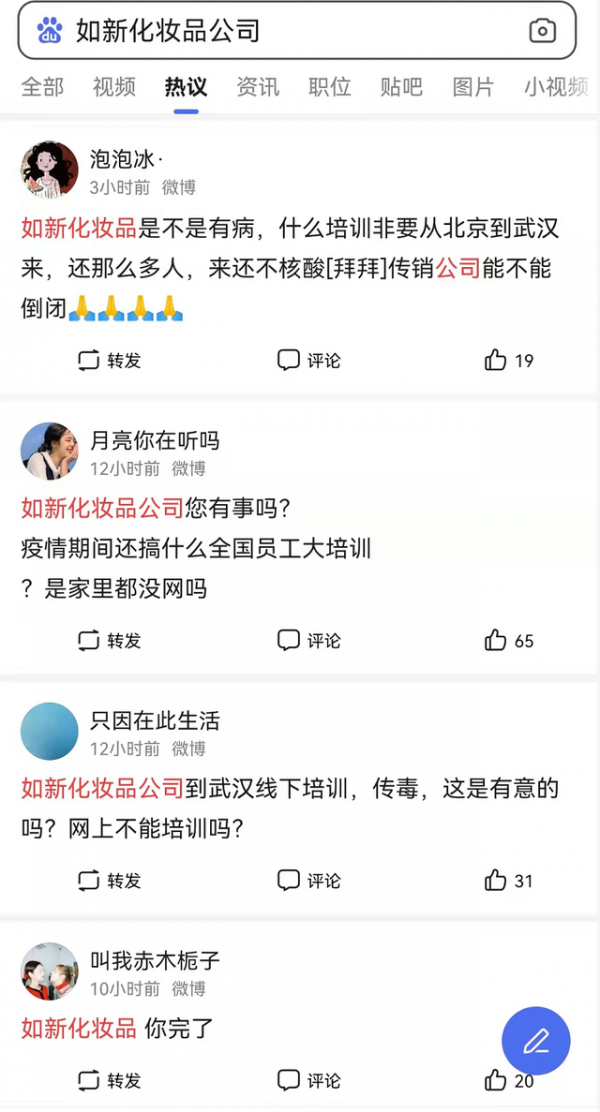Open 月亮你在听吗's profile avatar
Viewport: 600px width, 1112px height.
(x=49, y=451)
